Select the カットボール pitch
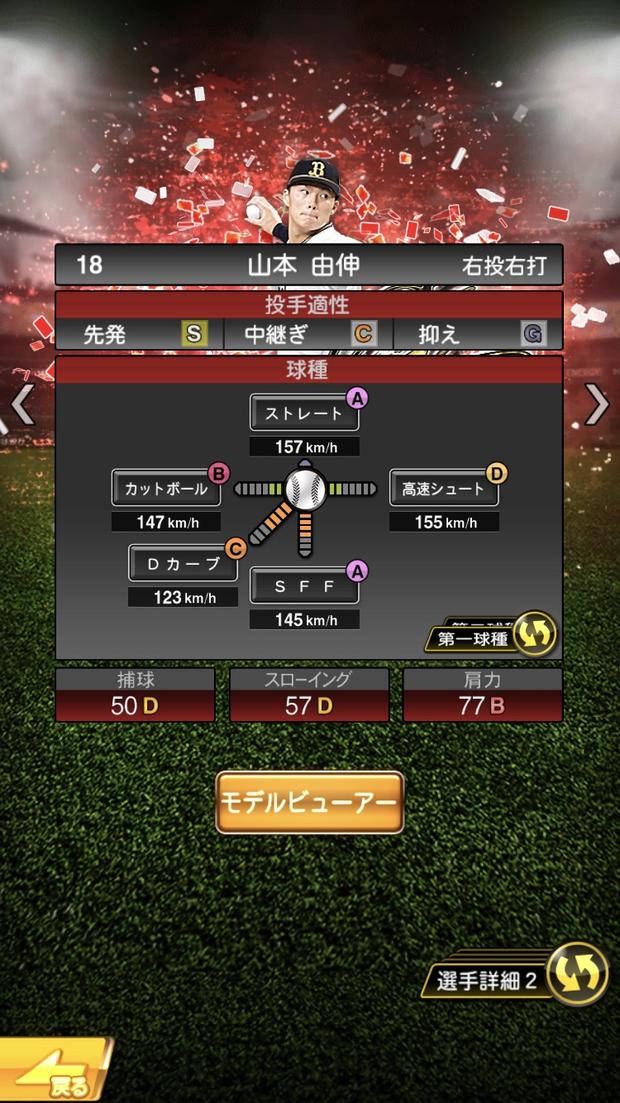Viewport: 620px width, 1103px height. tap(166, 488)
